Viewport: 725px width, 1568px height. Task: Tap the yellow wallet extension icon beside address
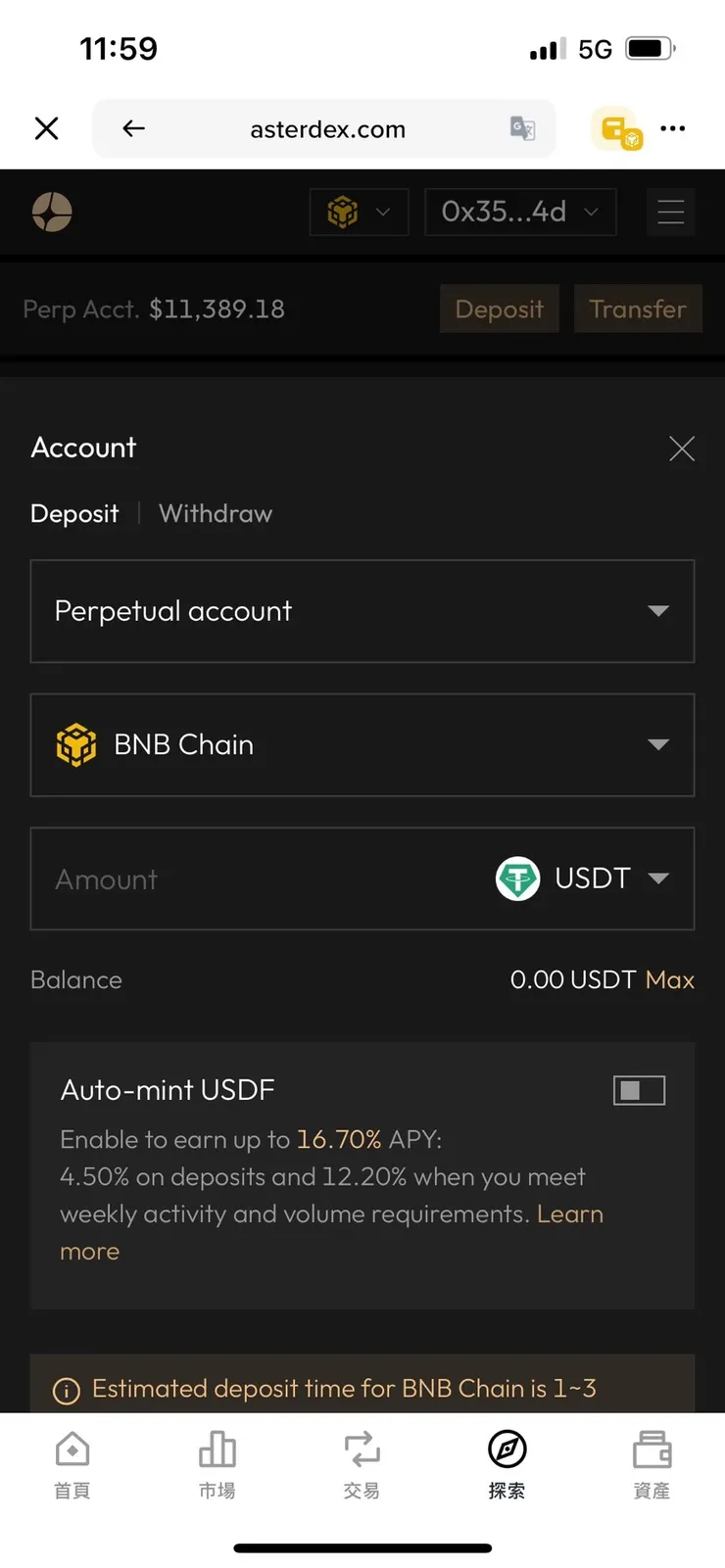coord(617,128)
